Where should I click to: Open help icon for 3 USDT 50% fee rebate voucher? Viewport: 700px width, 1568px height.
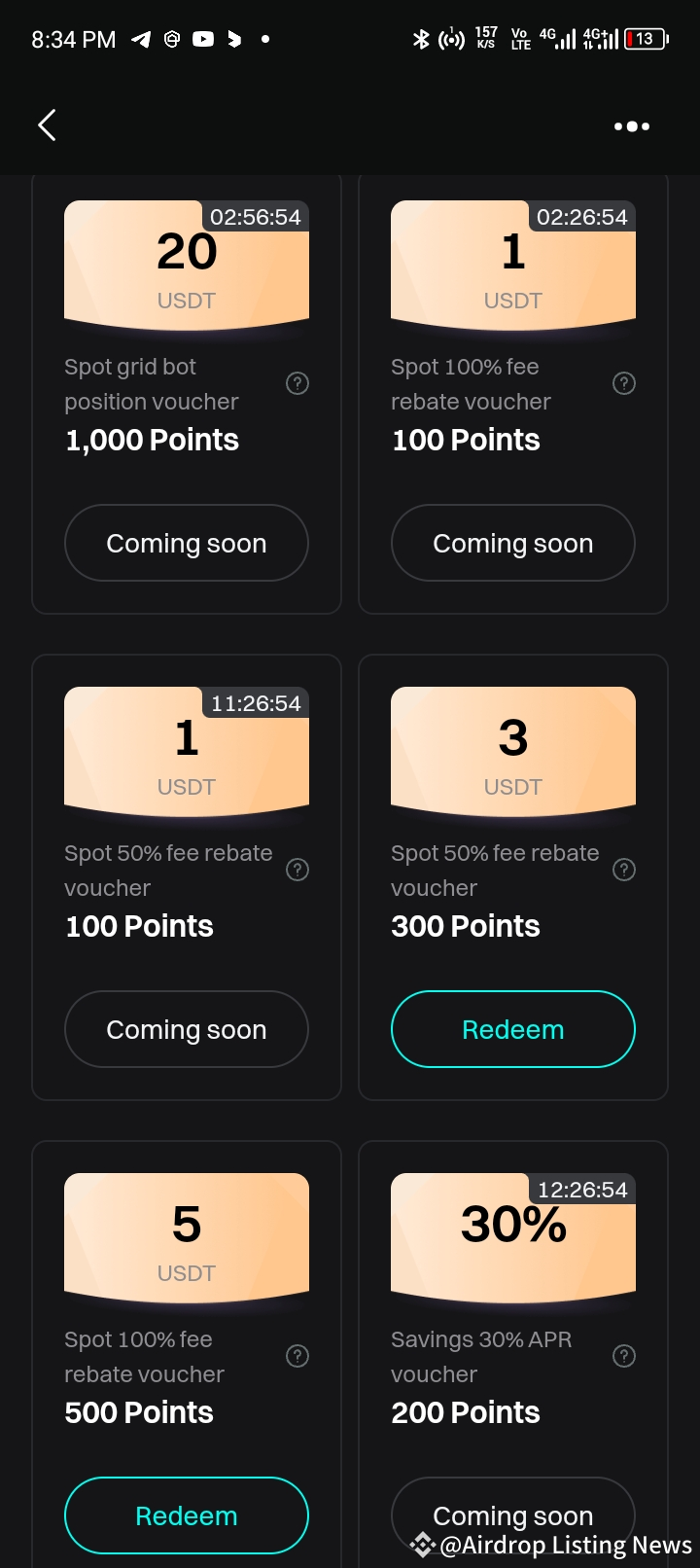(x=624, y=870)
